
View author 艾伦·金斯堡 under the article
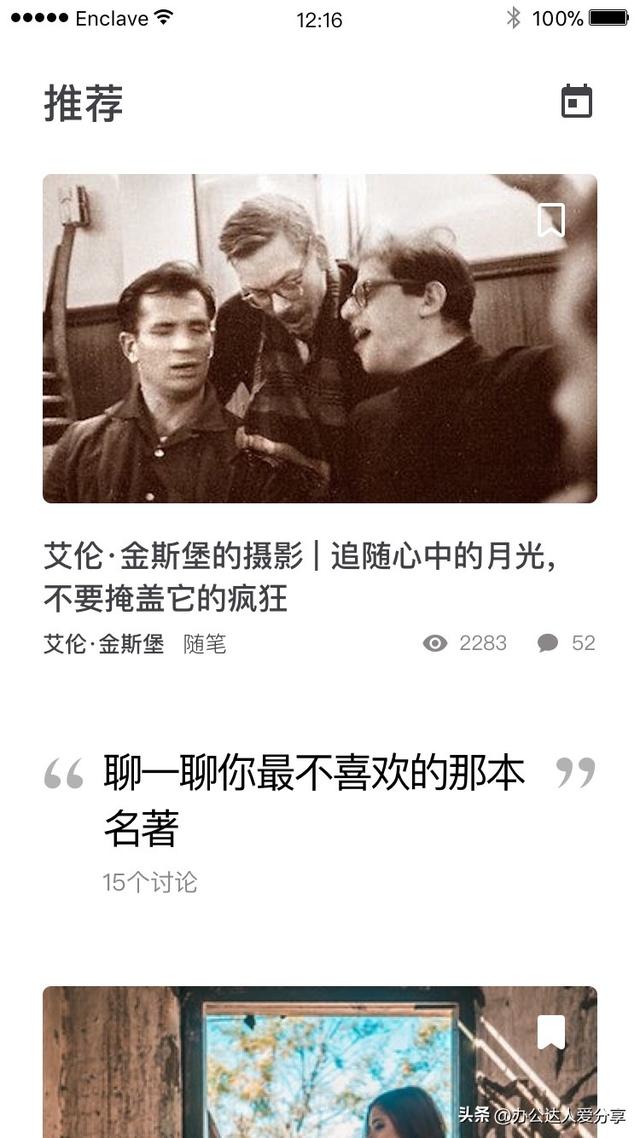103,644
